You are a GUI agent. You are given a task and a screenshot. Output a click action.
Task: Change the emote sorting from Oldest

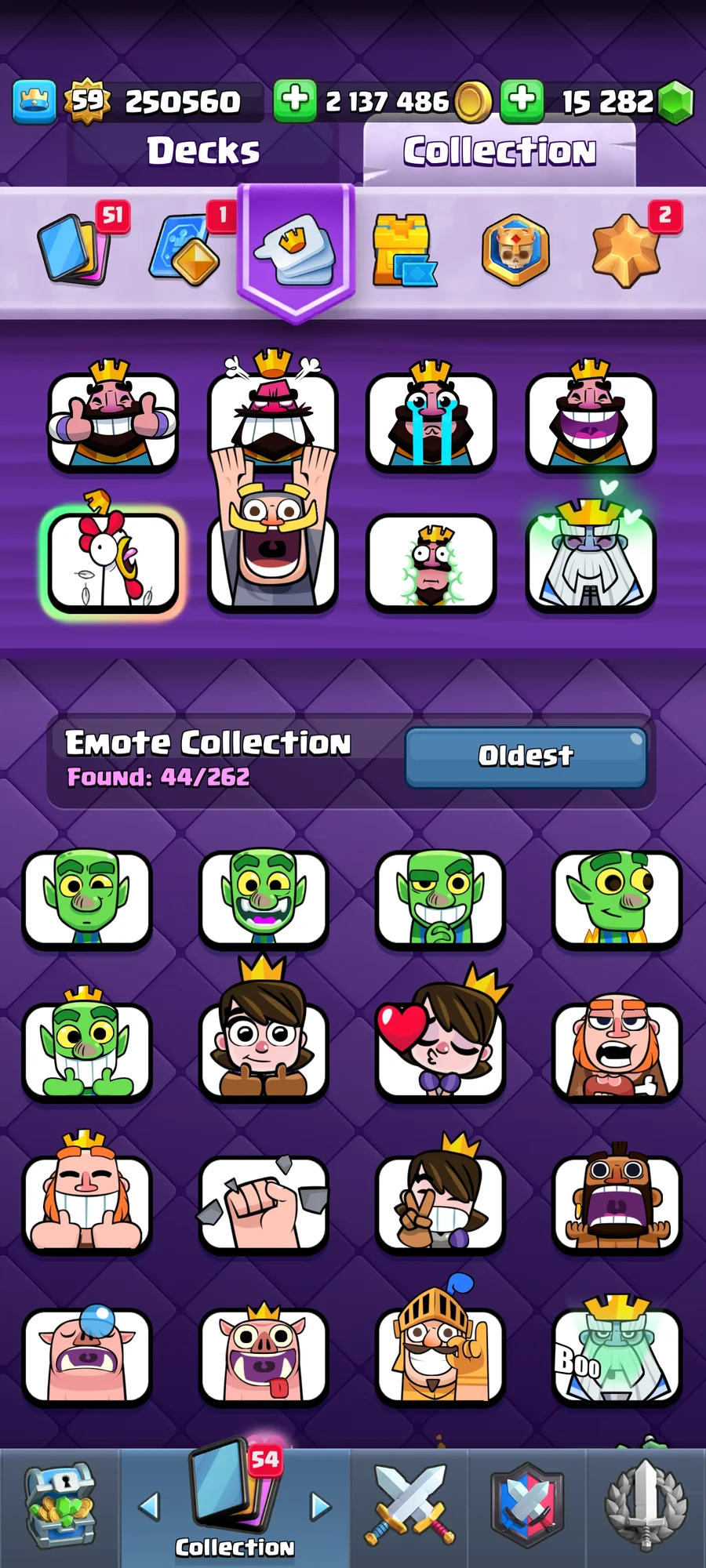coord(526,757)
